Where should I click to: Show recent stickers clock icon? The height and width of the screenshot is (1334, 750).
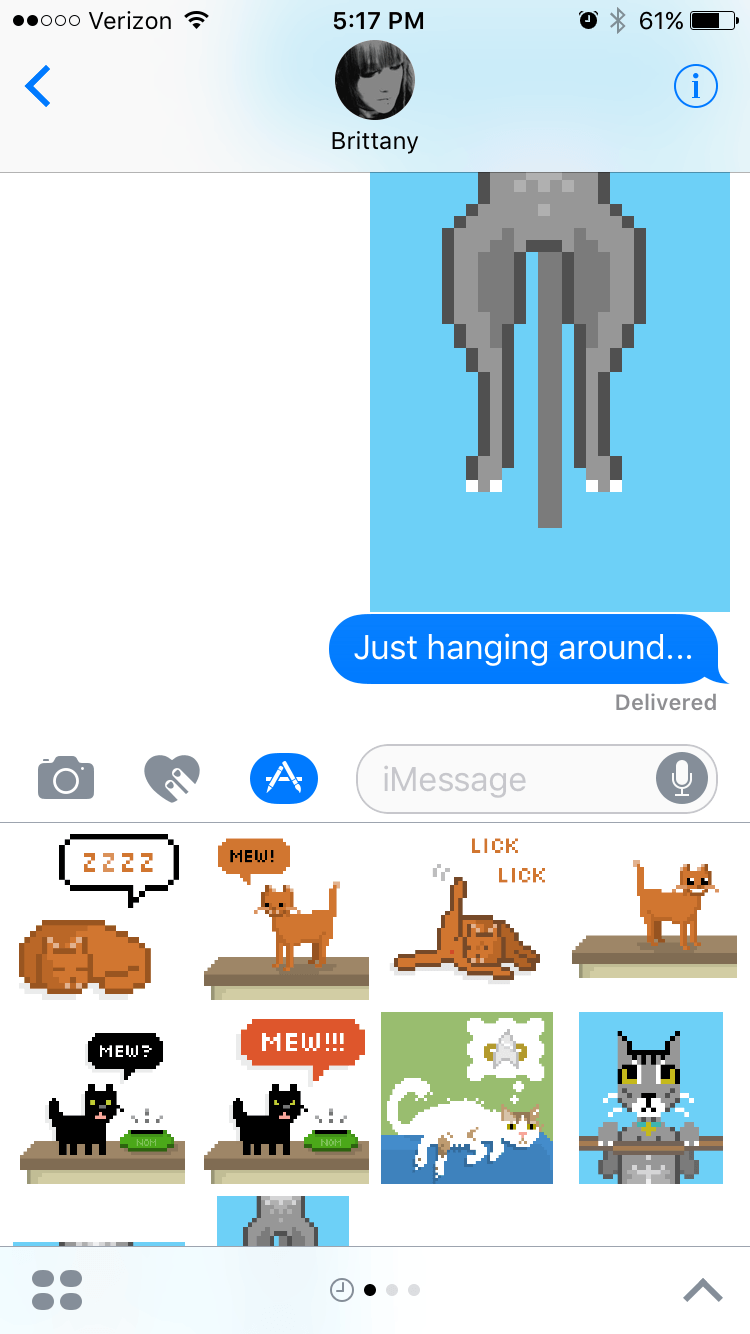342,1290
